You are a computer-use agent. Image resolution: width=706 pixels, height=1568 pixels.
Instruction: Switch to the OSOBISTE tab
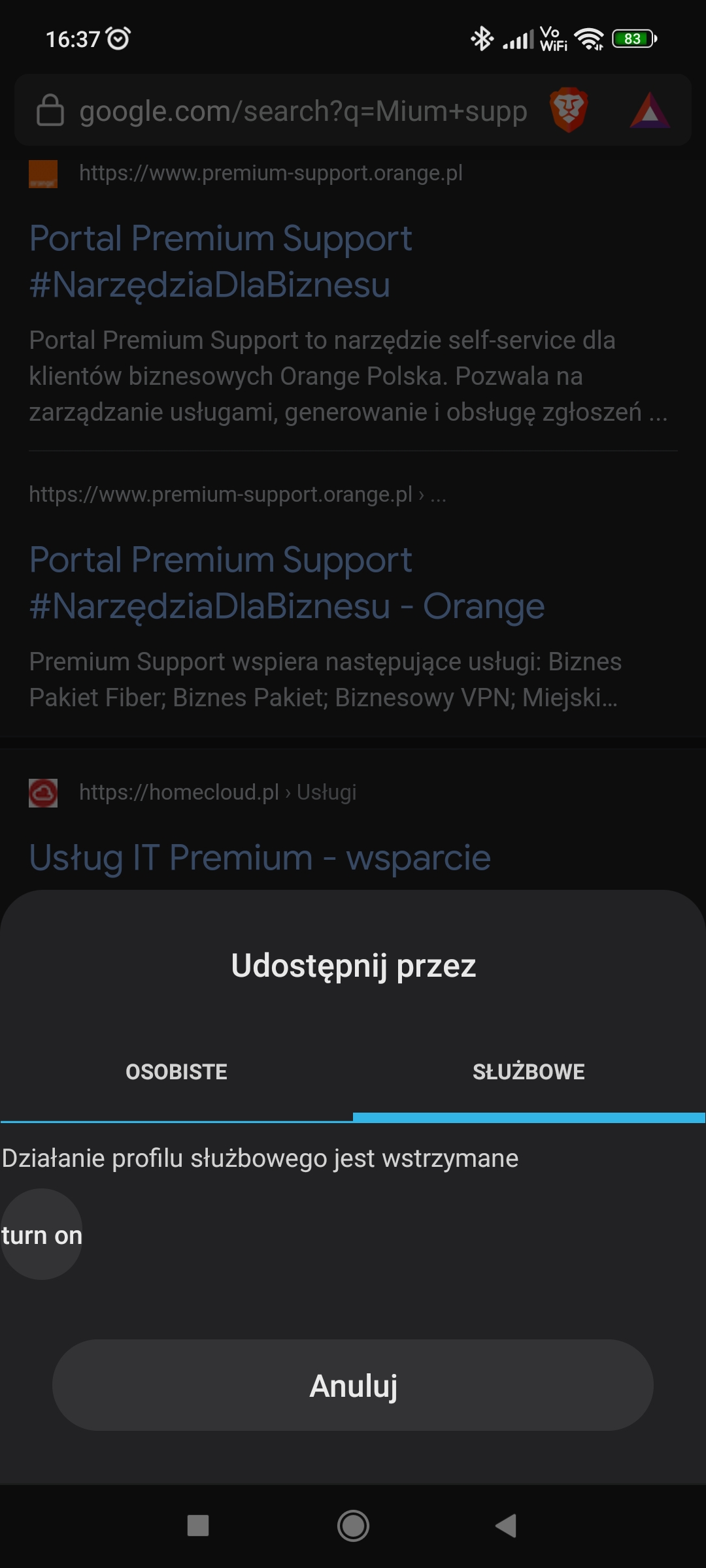coord(176,1072)
